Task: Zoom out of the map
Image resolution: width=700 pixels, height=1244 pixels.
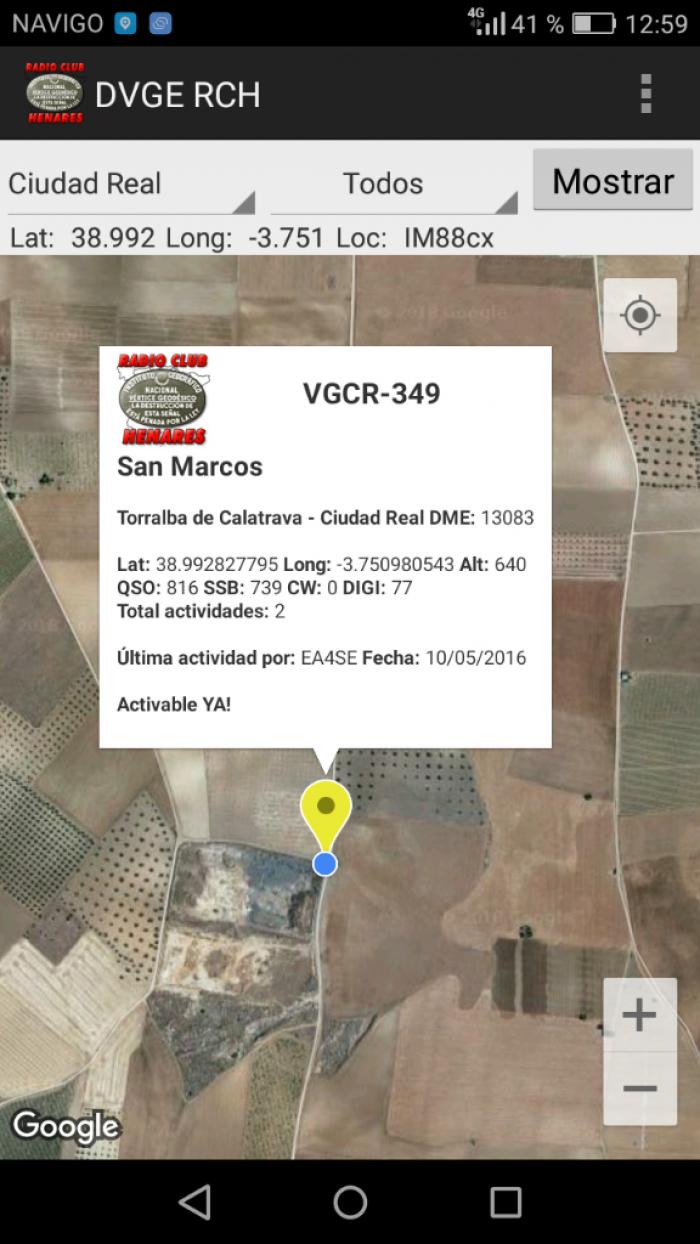Action: (x=640, y=1088)
